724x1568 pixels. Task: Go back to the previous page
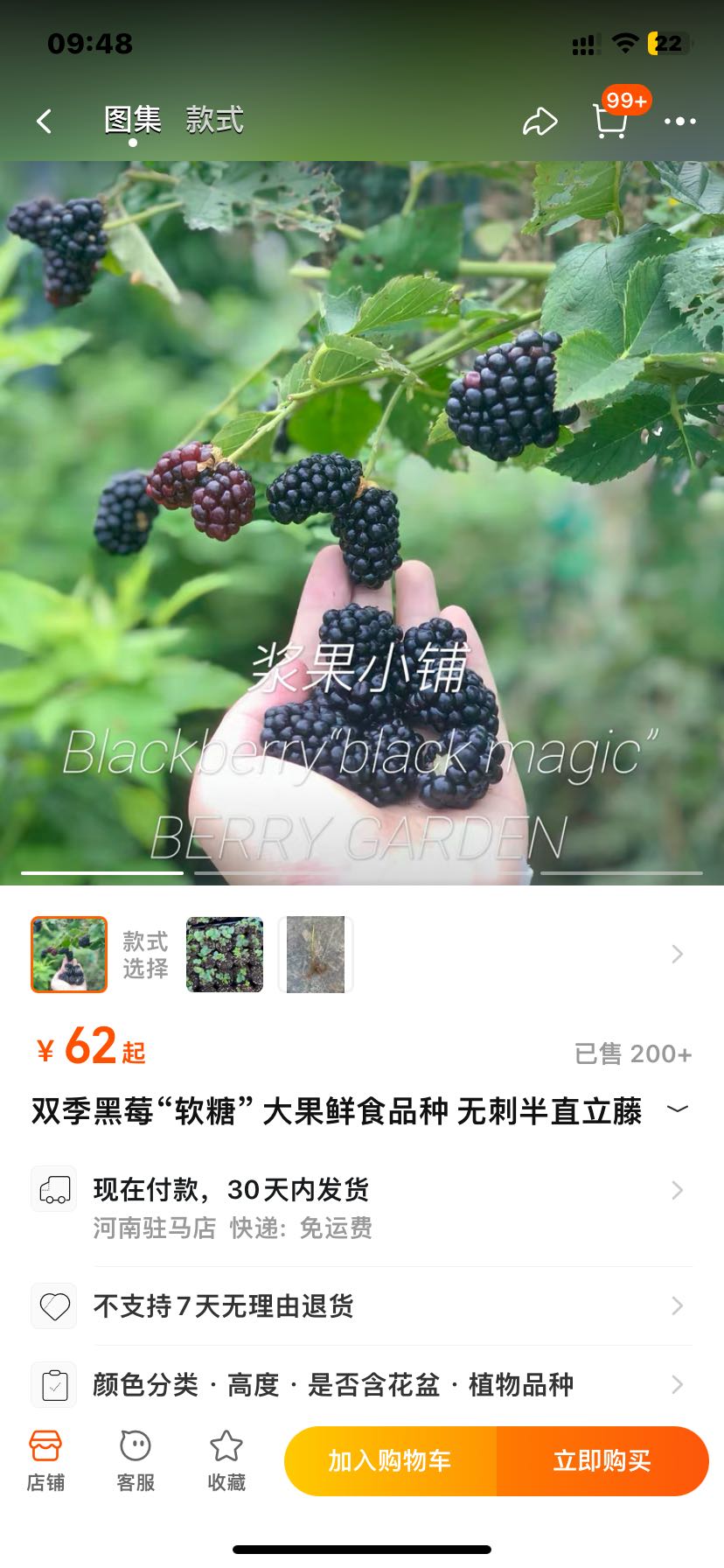click(45, 121)
